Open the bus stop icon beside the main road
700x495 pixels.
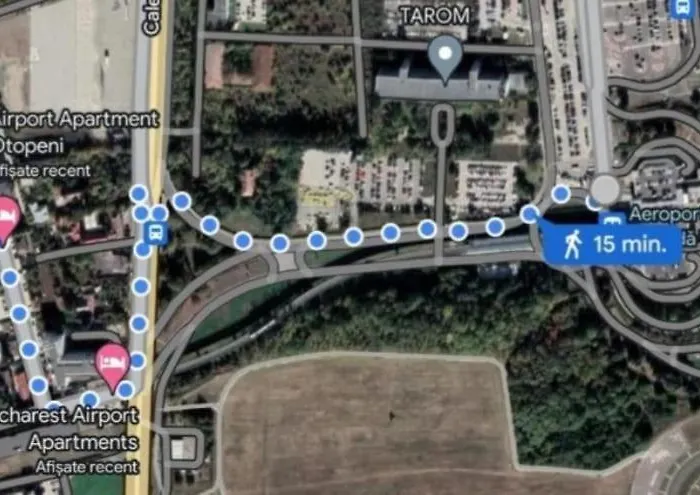tap(155, 233)
